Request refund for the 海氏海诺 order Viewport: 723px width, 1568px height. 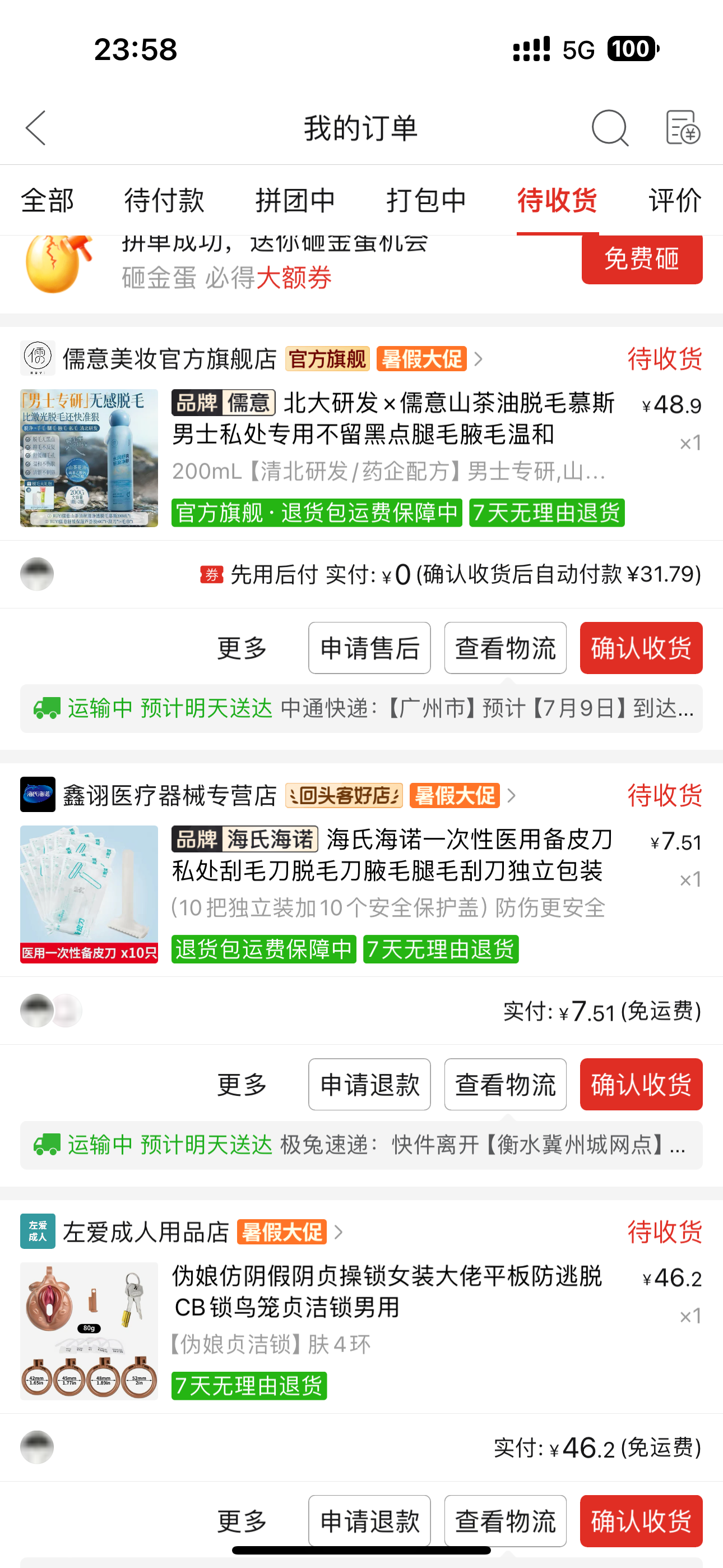point(369,1085)
